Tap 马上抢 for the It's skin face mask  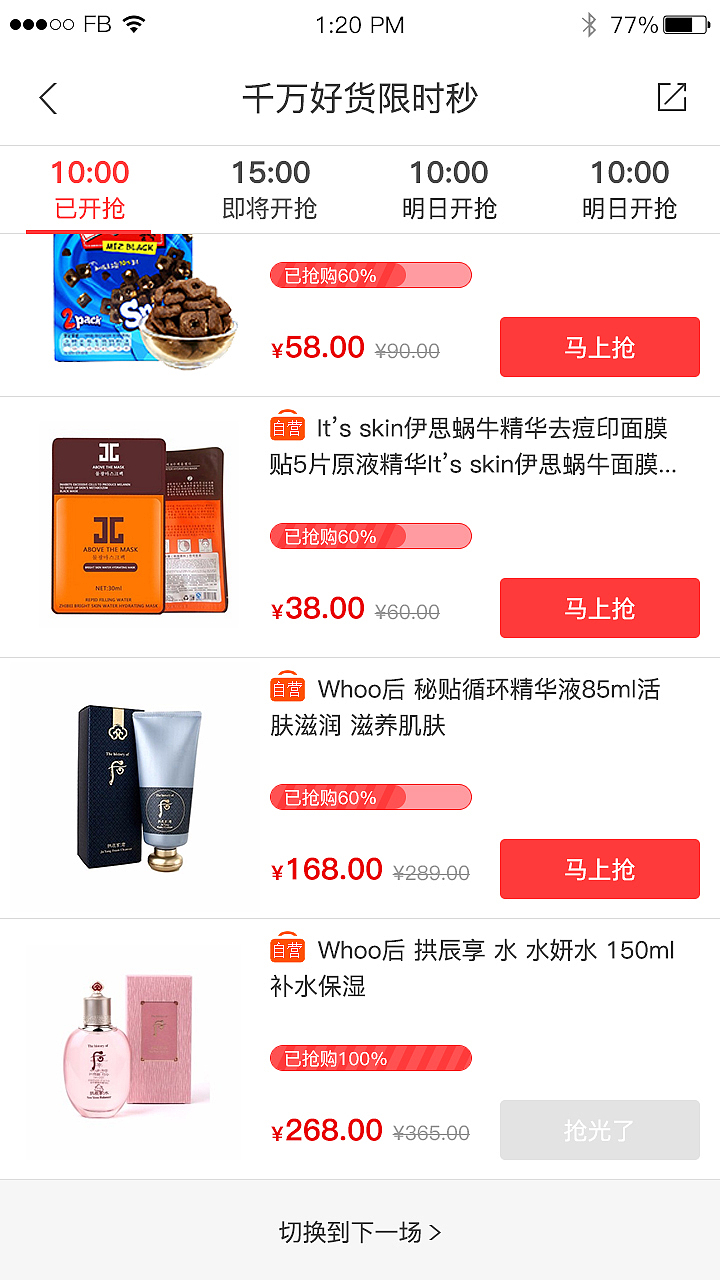(x=599, y=608)
